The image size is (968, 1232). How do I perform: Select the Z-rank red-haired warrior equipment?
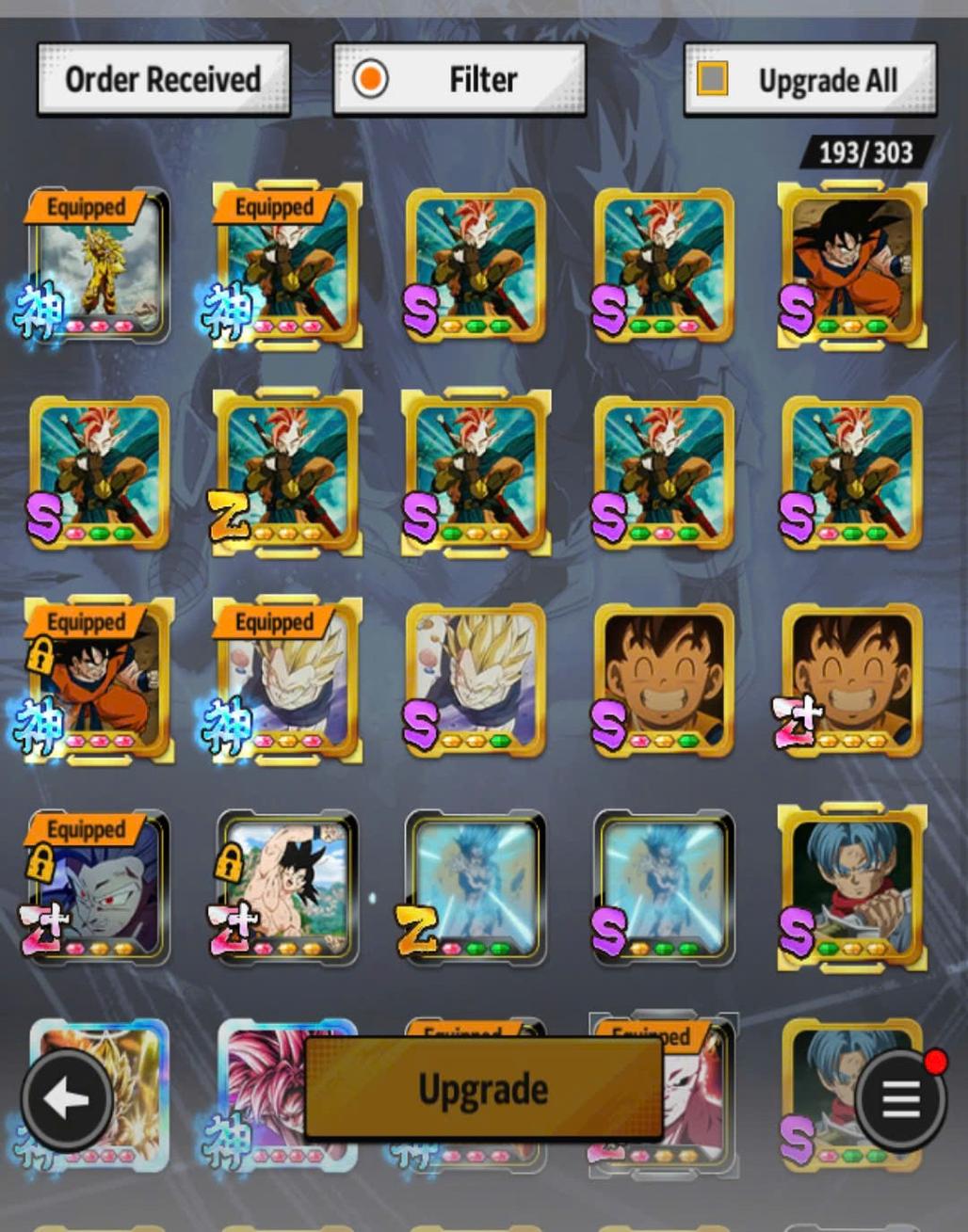click(x=287, y=472)
